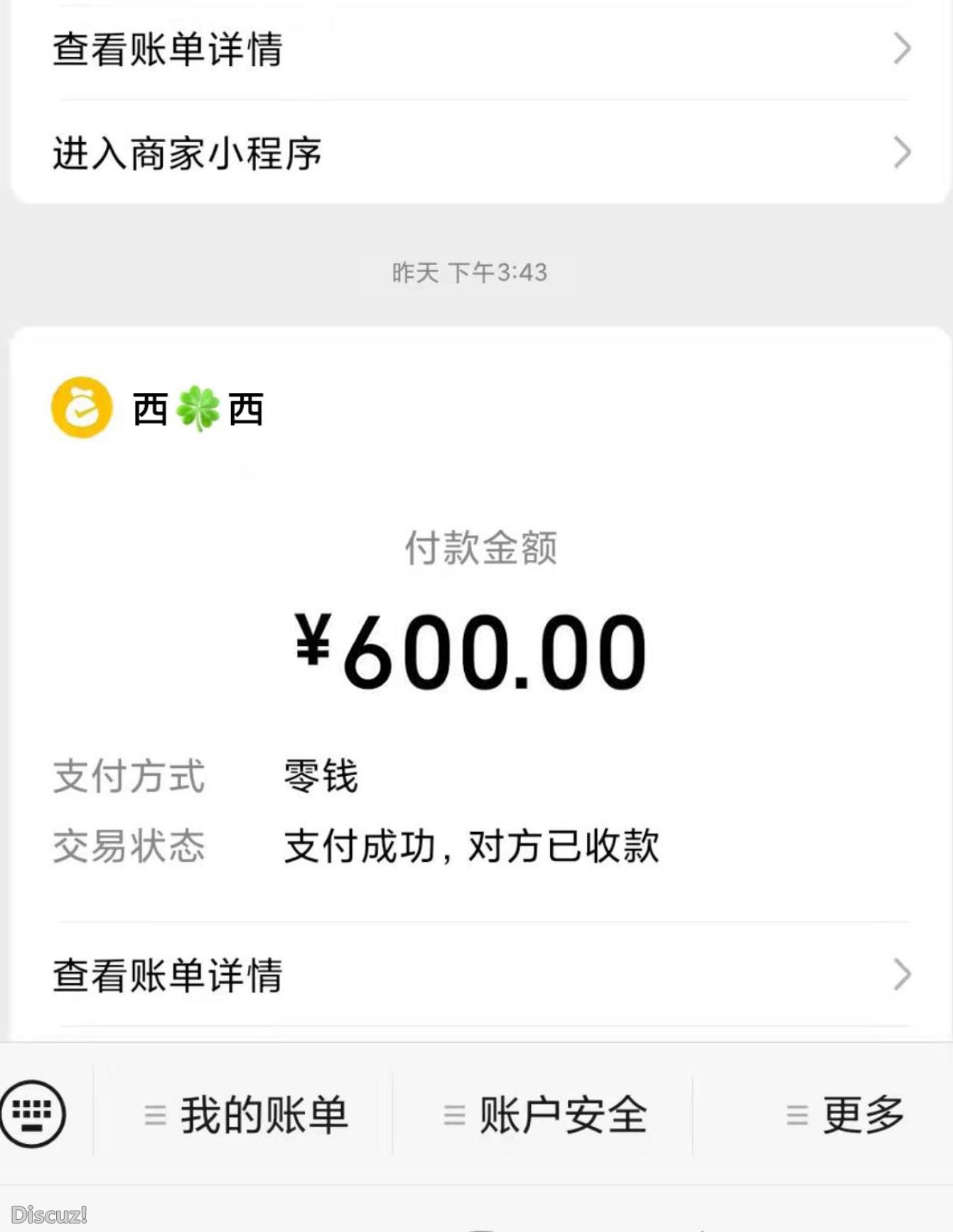Open the 更多 menu
Viewport: 953px width, 1232px height.
click(846, 1115)
